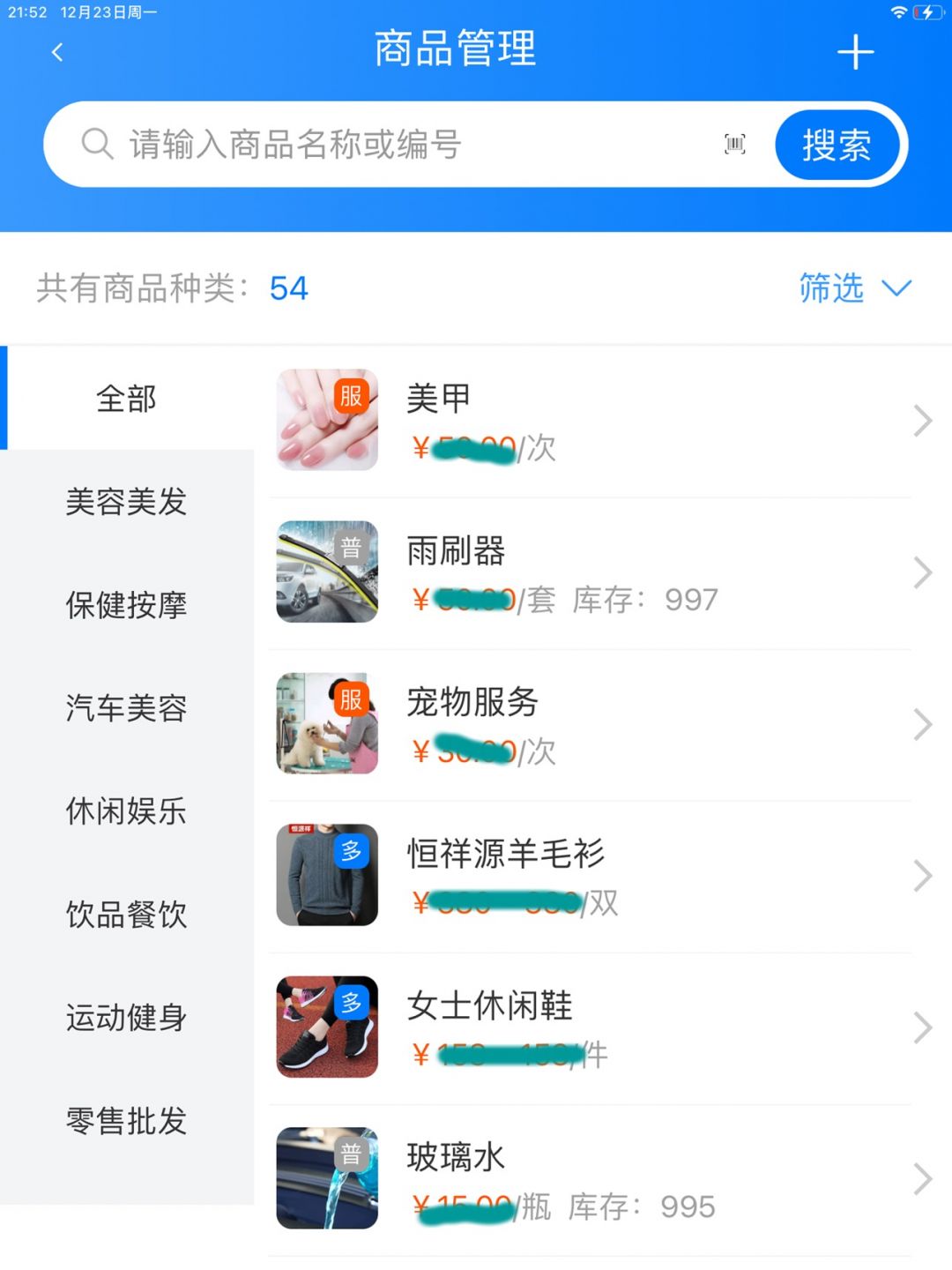
Task: Choose the 饮品餐饮 category
Action: (x=127, y=915)
